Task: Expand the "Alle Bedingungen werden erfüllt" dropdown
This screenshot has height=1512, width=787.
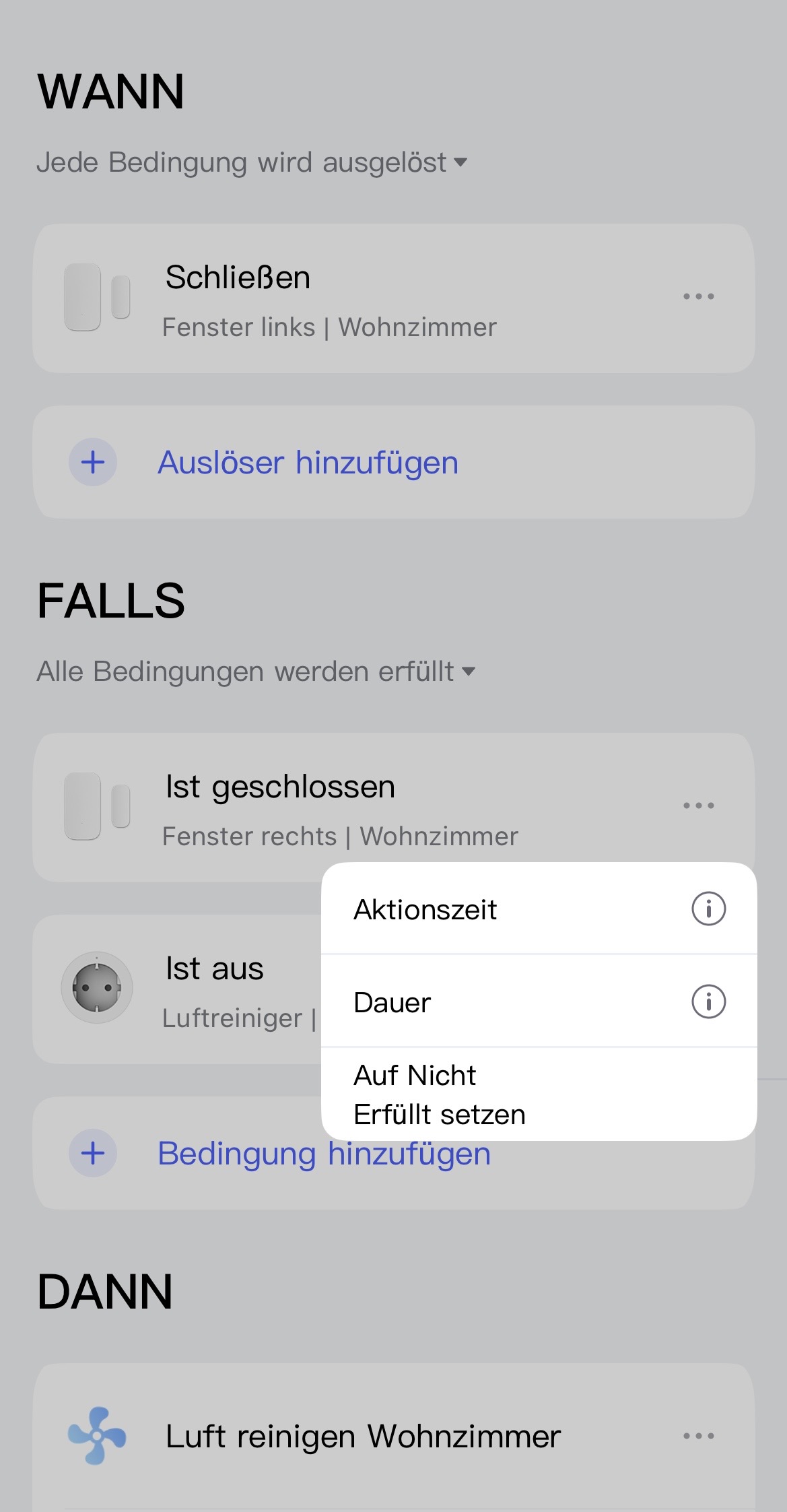Action: pyautogui.click(x=256, y=671)
